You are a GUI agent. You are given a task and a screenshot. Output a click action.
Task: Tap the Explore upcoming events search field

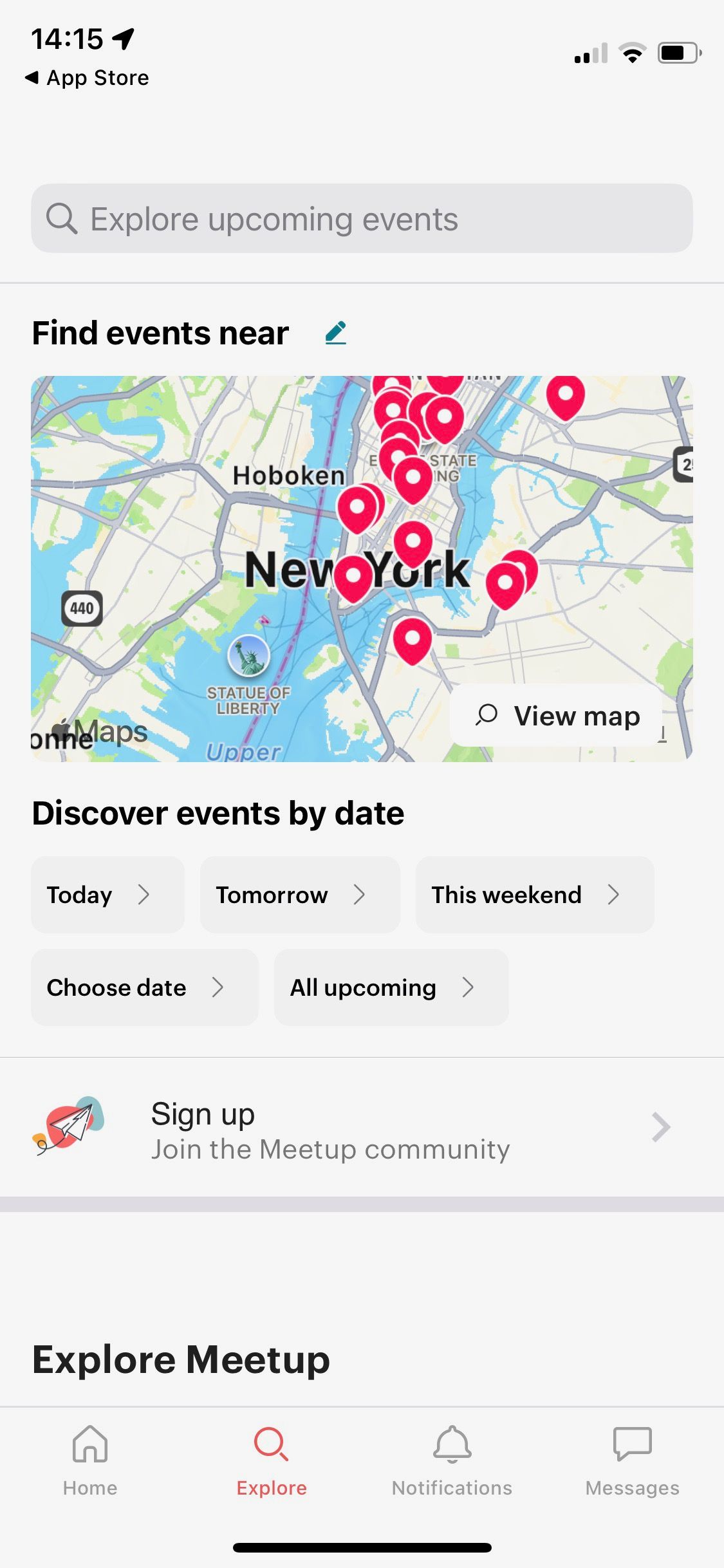click(362, 218)
